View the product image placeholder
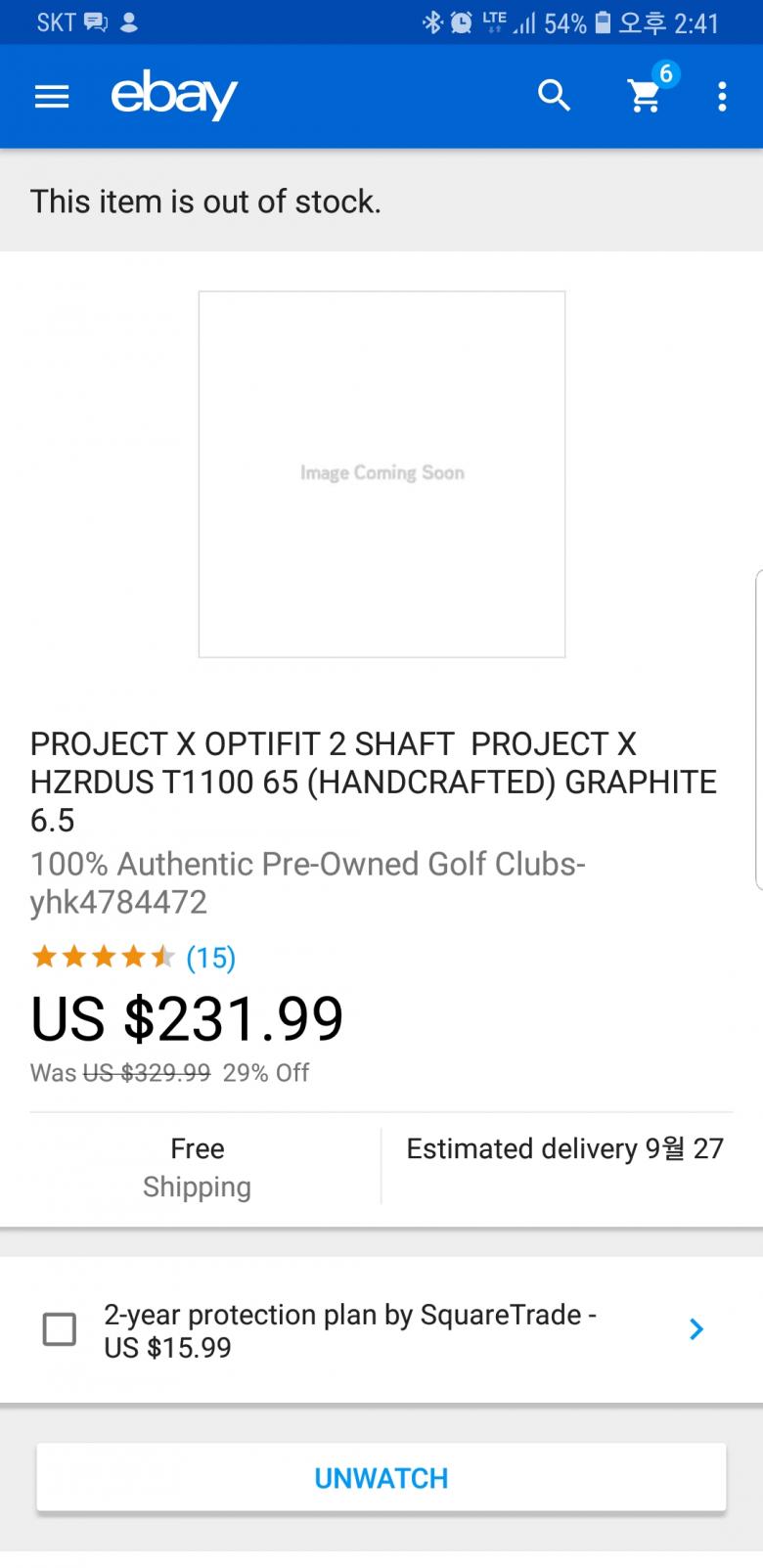 (x=381, y=473)
